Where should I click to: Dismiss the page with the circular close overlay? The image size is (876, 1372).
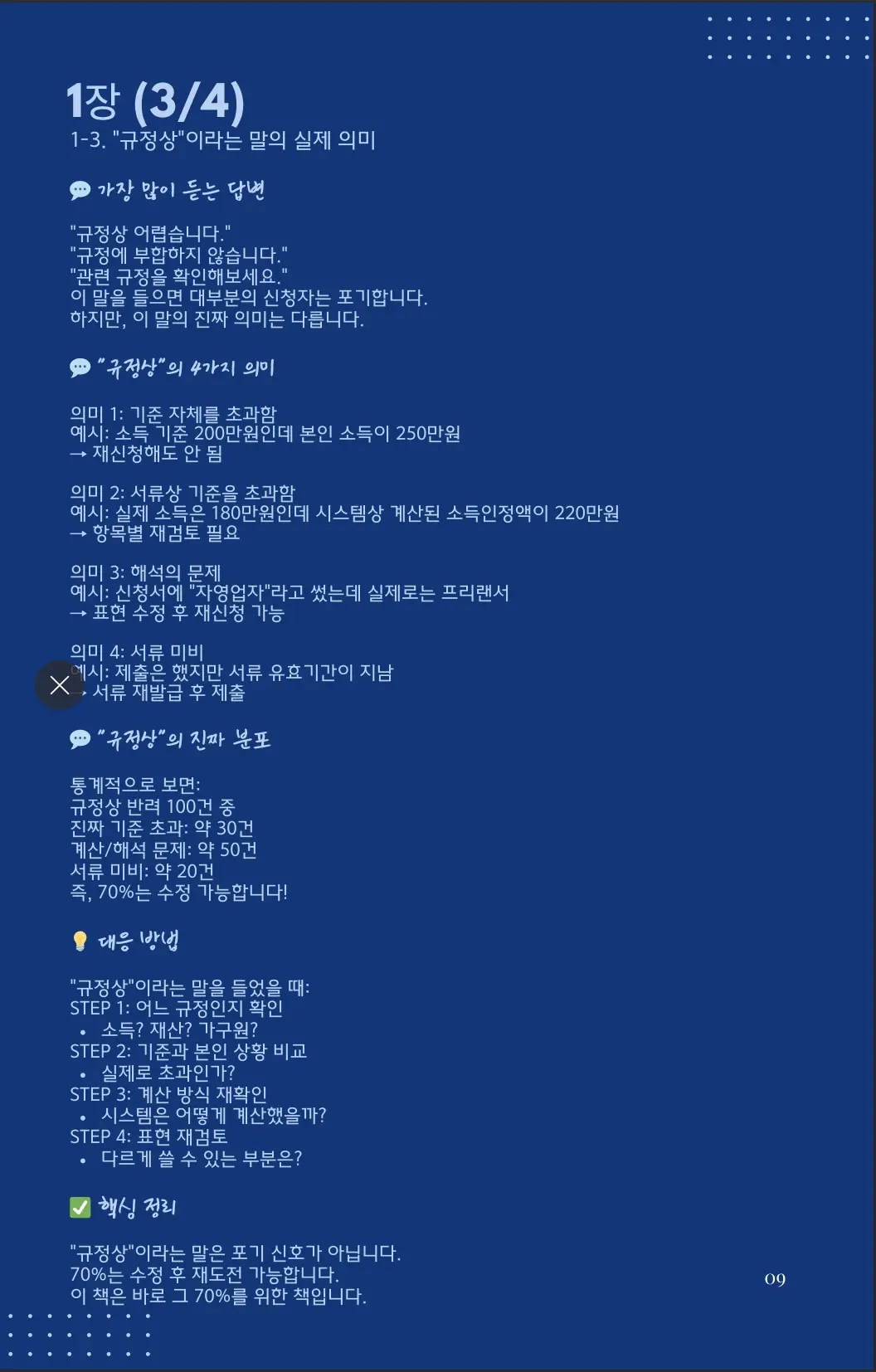58,685
